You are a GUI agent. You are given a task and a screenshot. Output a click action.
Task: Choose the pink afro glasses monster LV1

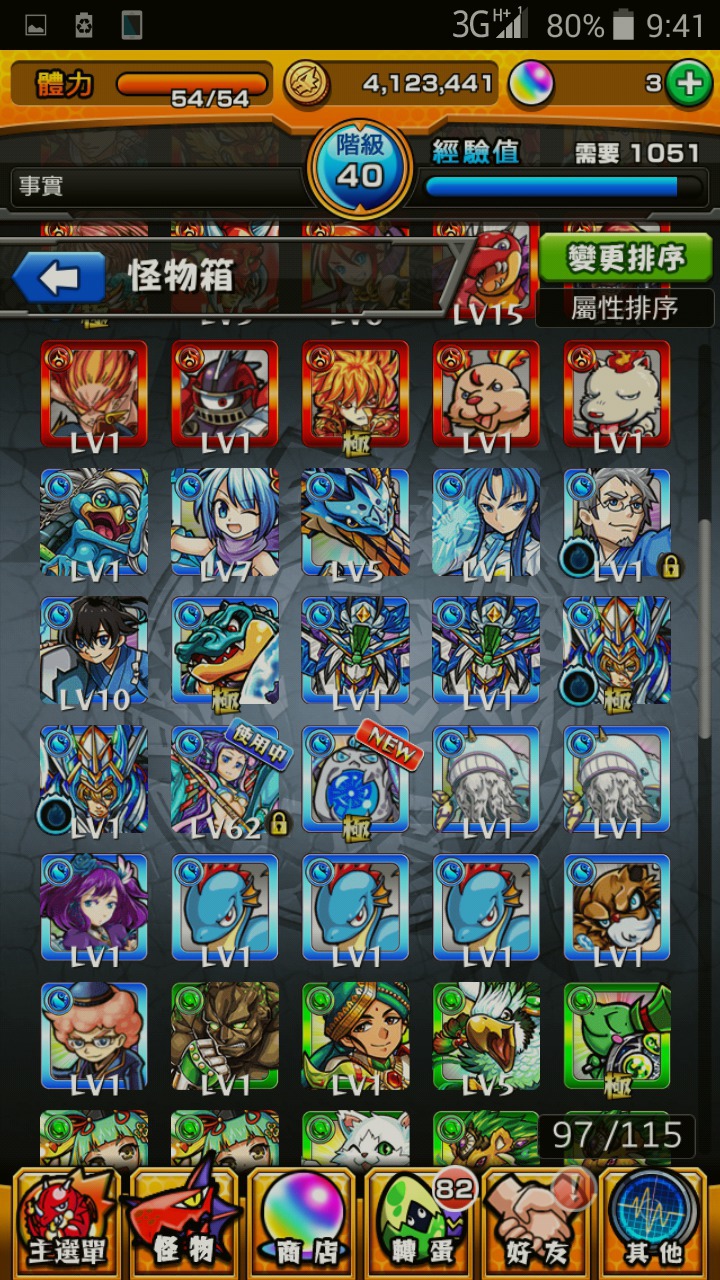tap(94, 1036)
